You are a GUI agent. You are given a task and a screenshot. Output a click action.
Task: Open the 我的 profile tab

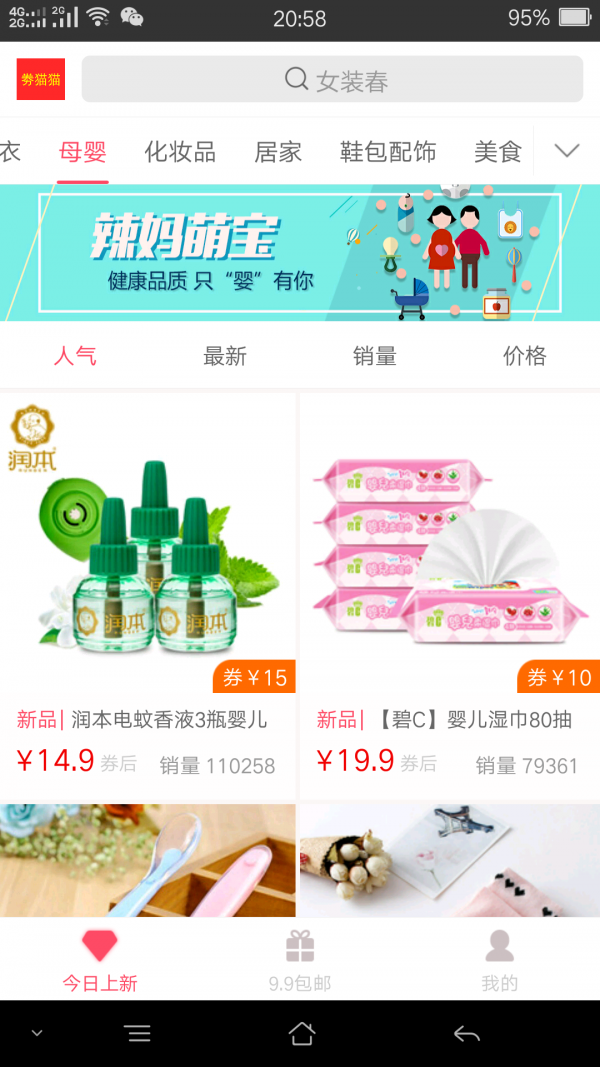(x=499, y=960)
